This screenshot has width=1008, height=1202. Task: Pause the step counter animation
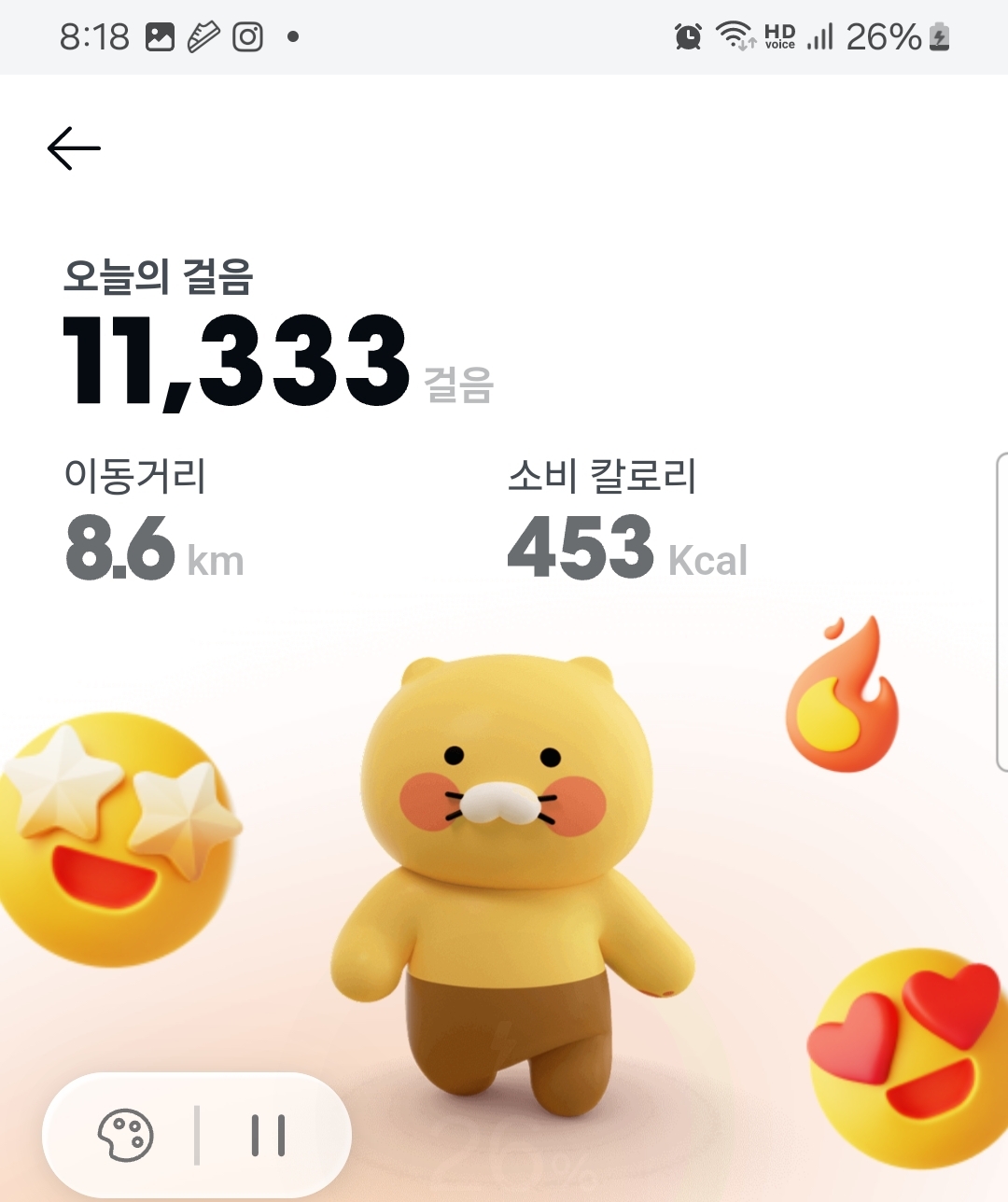coord(269,1135)
